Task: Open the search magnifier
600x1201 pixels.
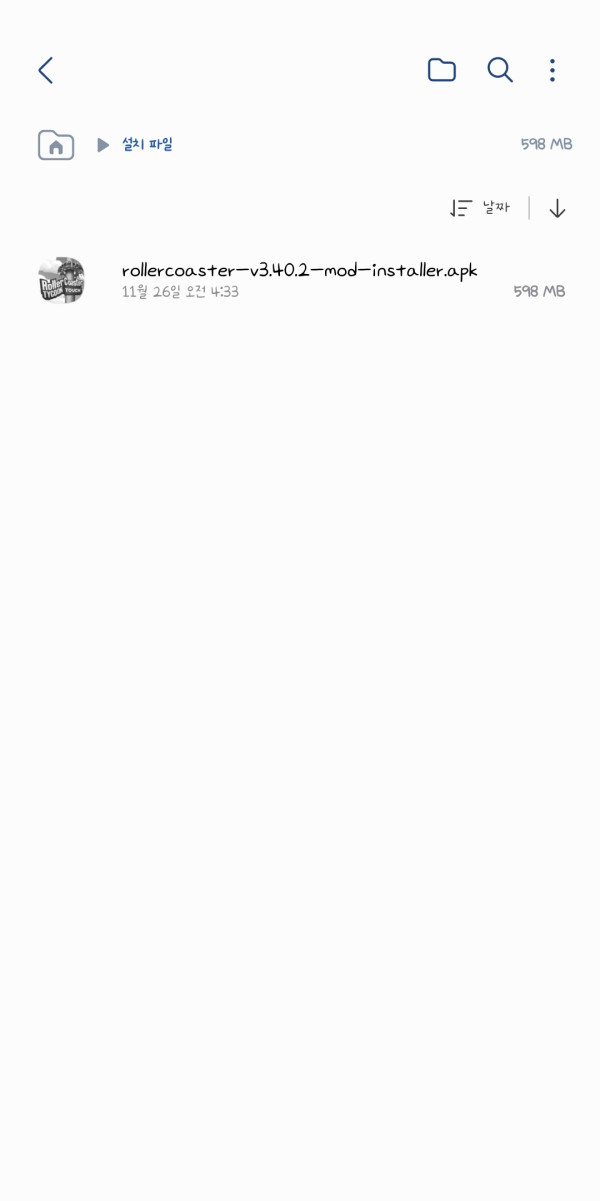Action: click(499, 70)
